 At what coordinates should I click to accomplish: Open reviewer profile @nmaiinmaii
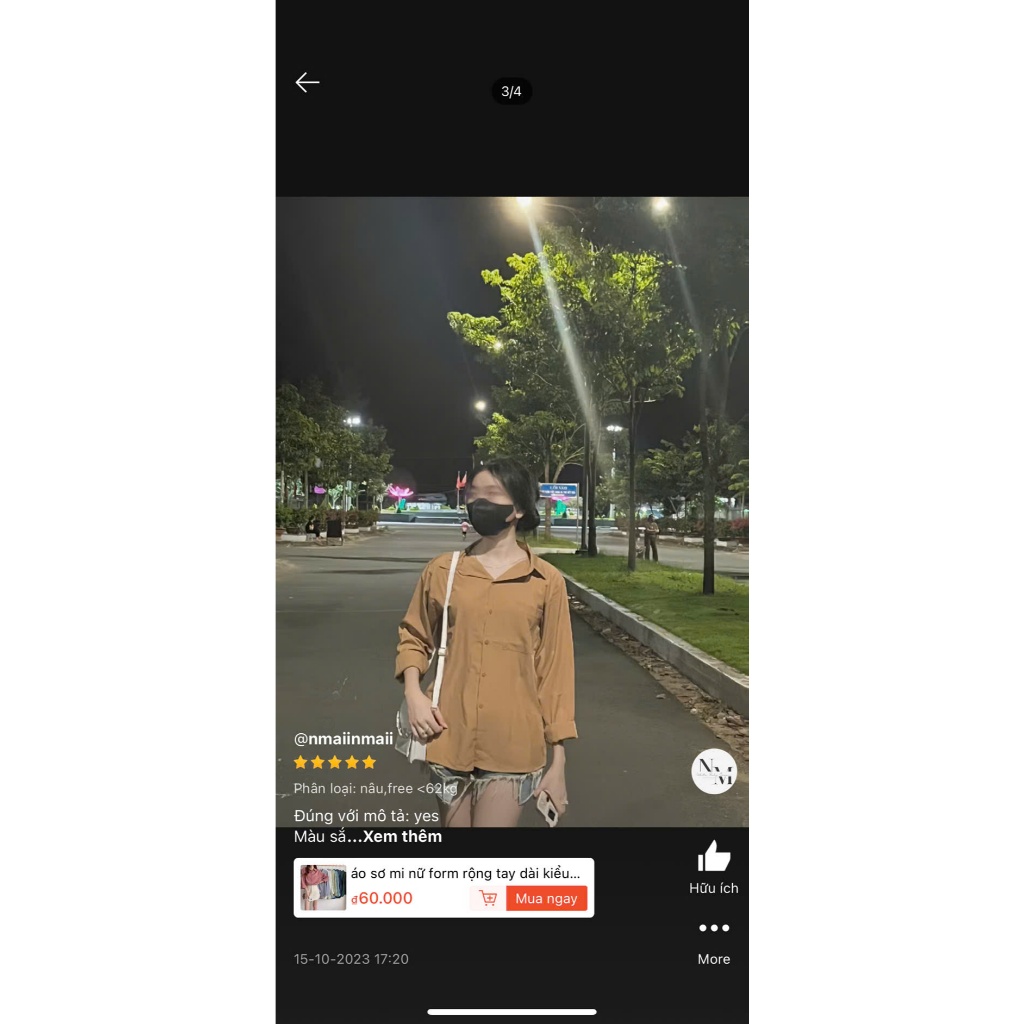[343, 739]
